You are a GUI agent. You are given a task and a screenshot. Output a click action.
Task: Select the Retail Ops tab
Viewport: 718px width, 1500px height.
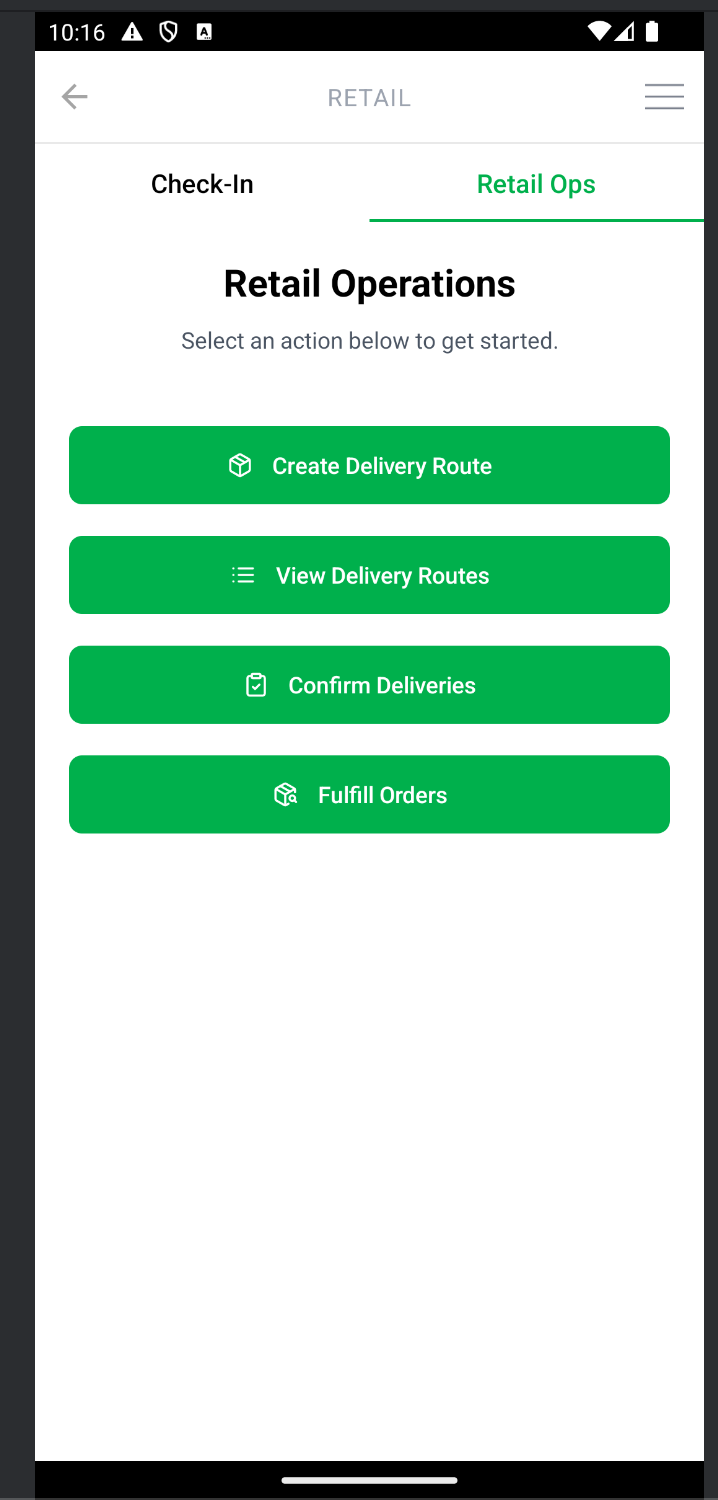click(536, 184)
